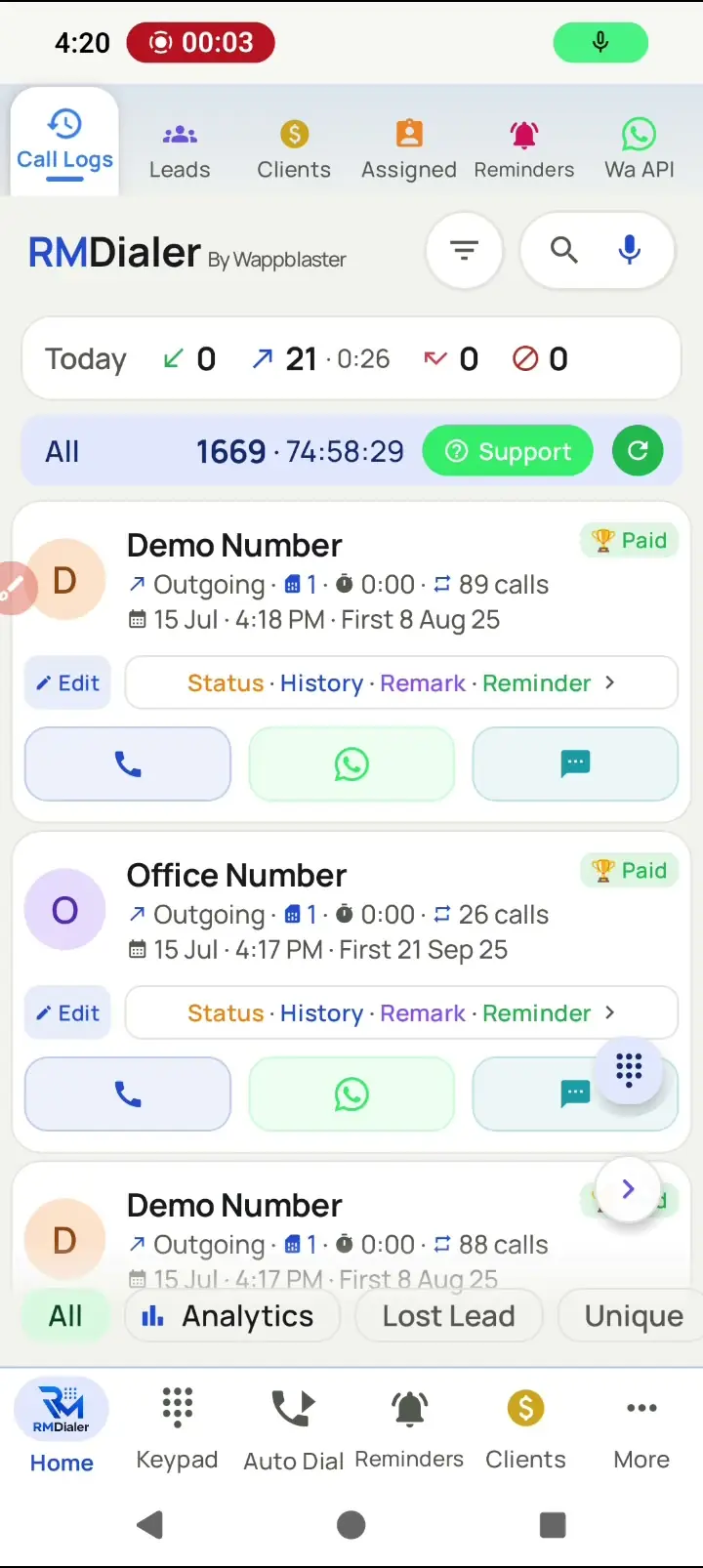Tap the green refresh icon
703x1568 pixels.
(x=638, y=451)
